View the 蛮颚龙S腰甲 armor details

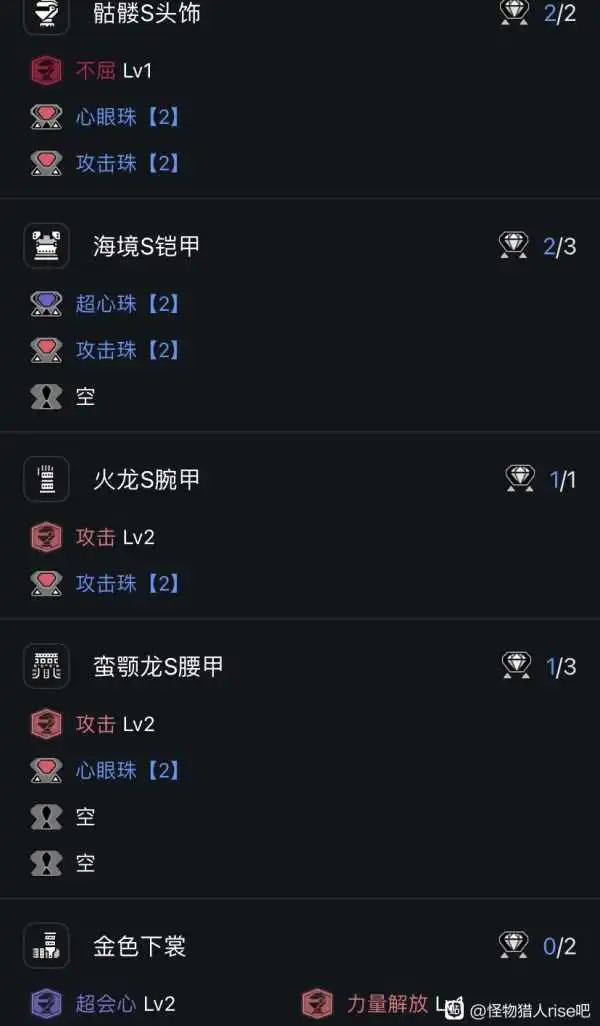coord(158,667)
